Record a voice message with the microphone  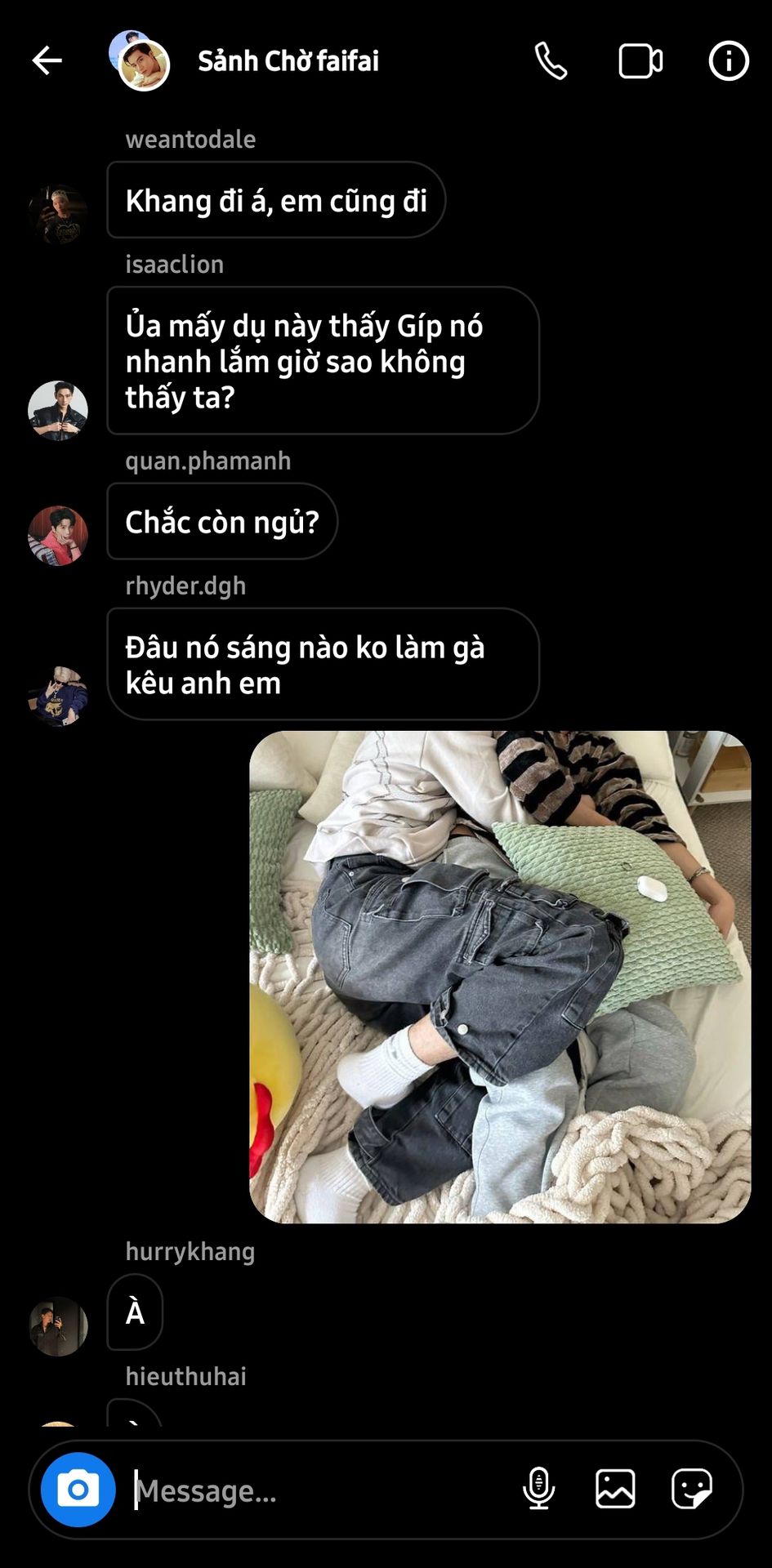538,1489
